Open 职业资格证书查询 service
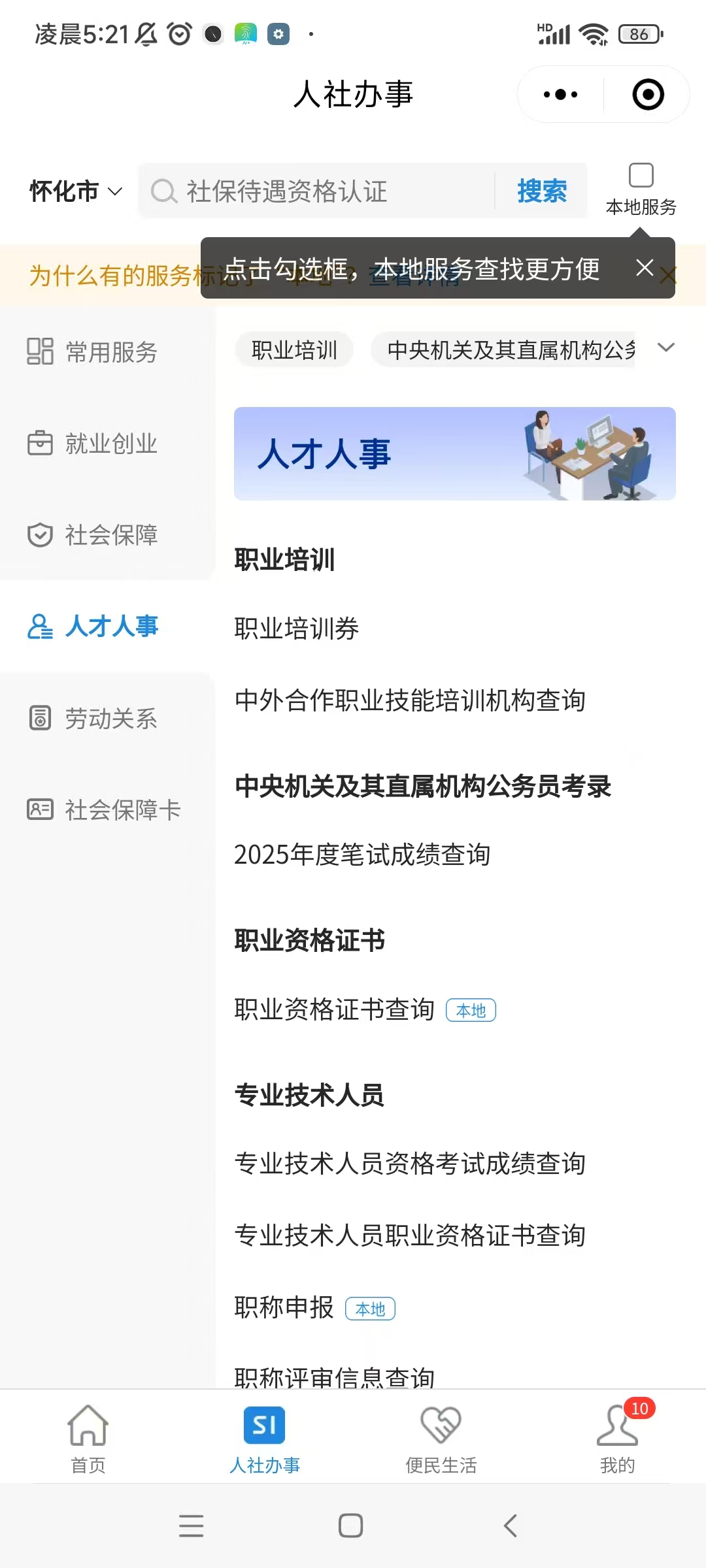Screen dimensions: 706x1568 (335, 1009)
